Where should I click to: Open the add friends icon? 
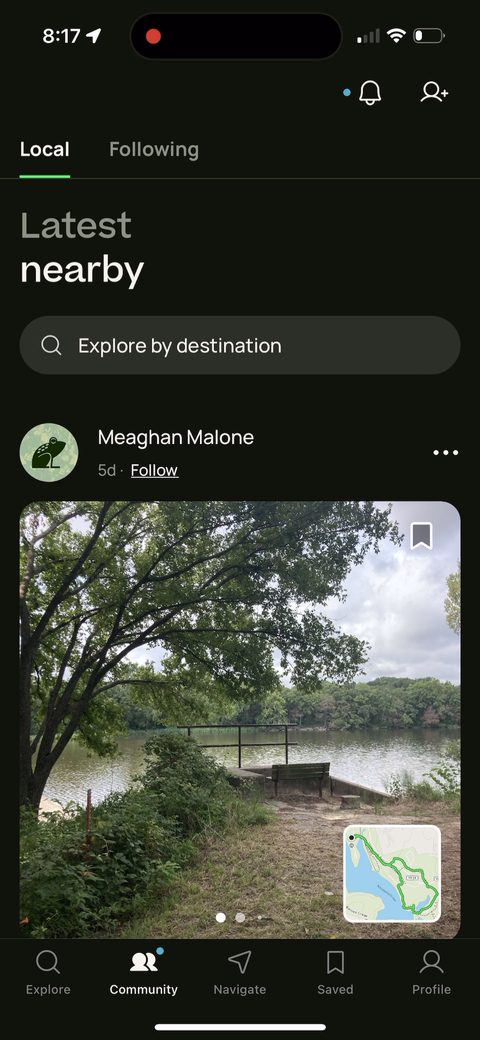[x=434, y=92]
